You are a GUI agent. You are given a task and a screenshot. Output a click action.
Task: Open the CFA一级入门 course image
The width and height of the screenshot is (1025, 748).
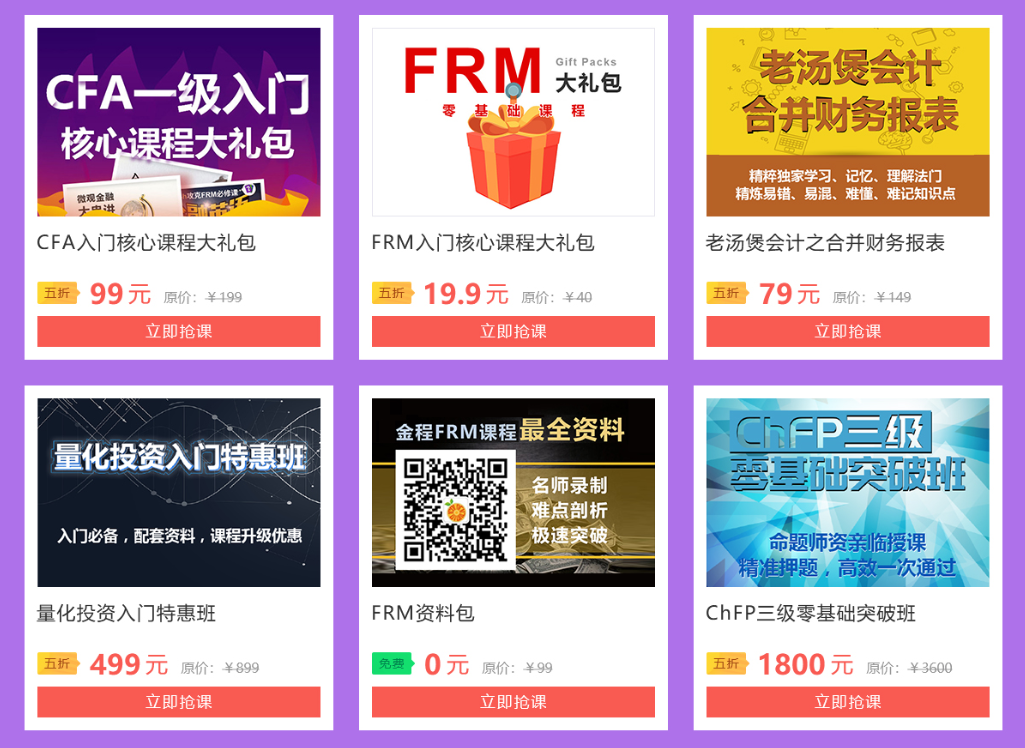178,122
